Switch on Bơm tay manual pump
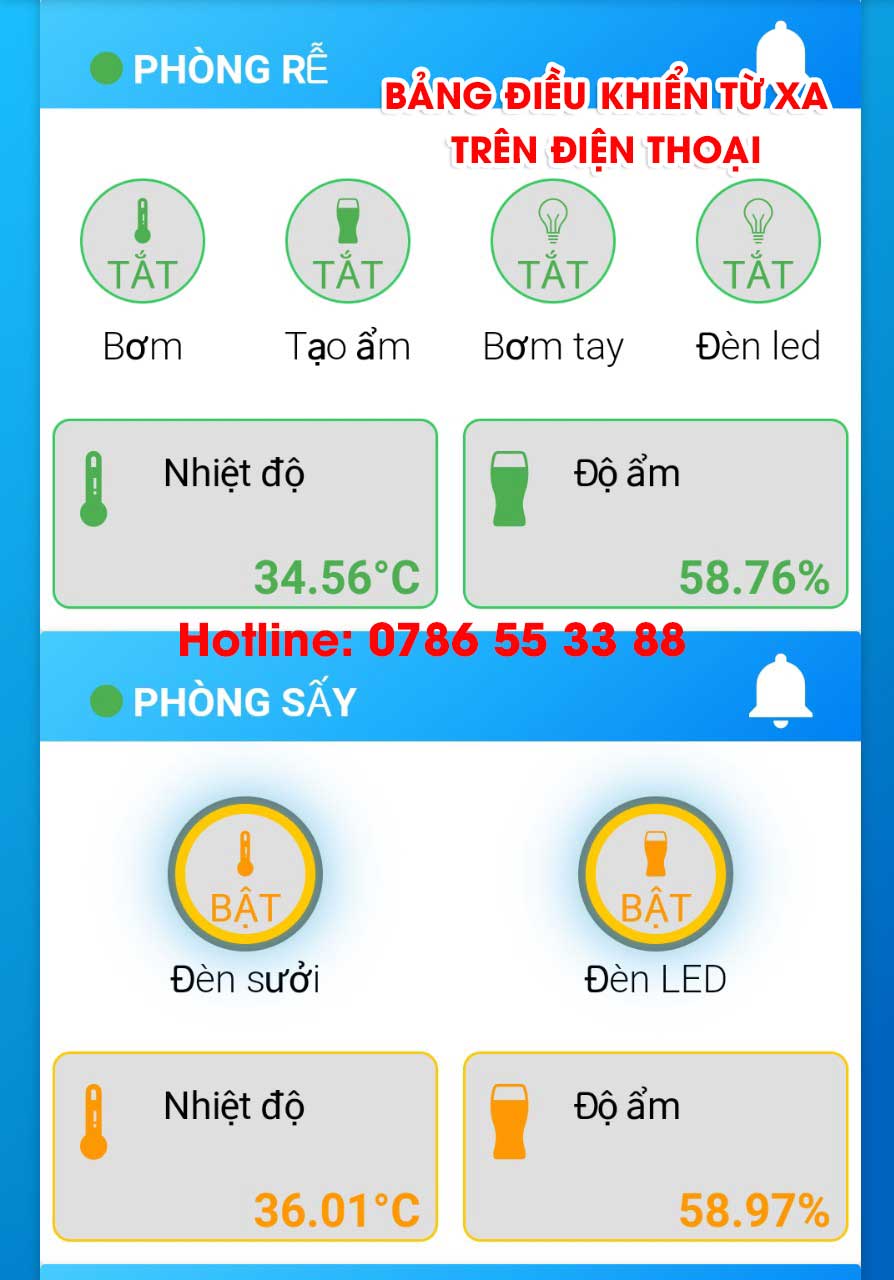The height and width of the screenshot is (1280, 894). tap(553, 241)
